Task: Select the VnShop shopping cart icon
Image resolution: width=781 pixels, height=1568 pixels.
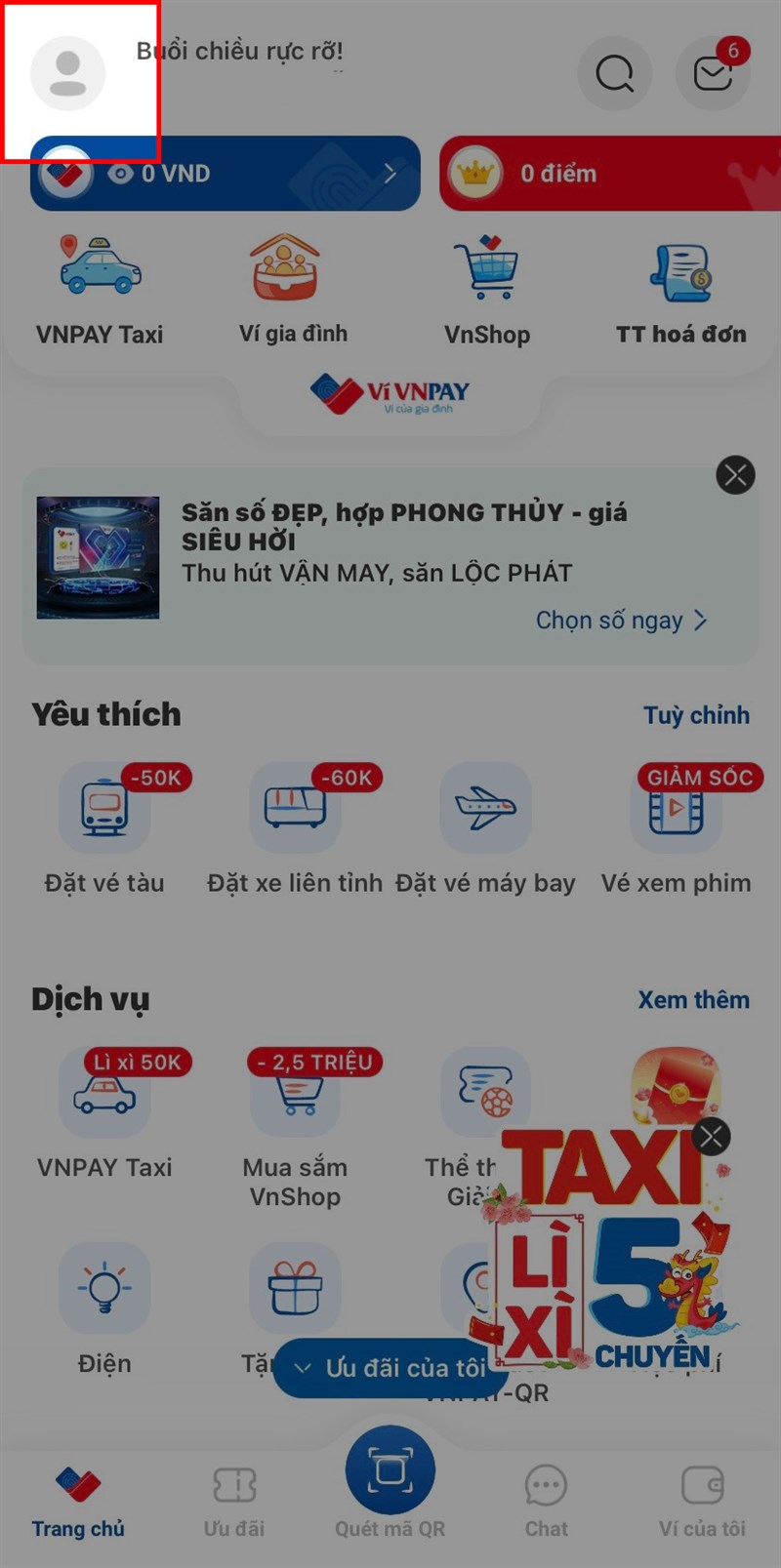Action: point(486,268)
